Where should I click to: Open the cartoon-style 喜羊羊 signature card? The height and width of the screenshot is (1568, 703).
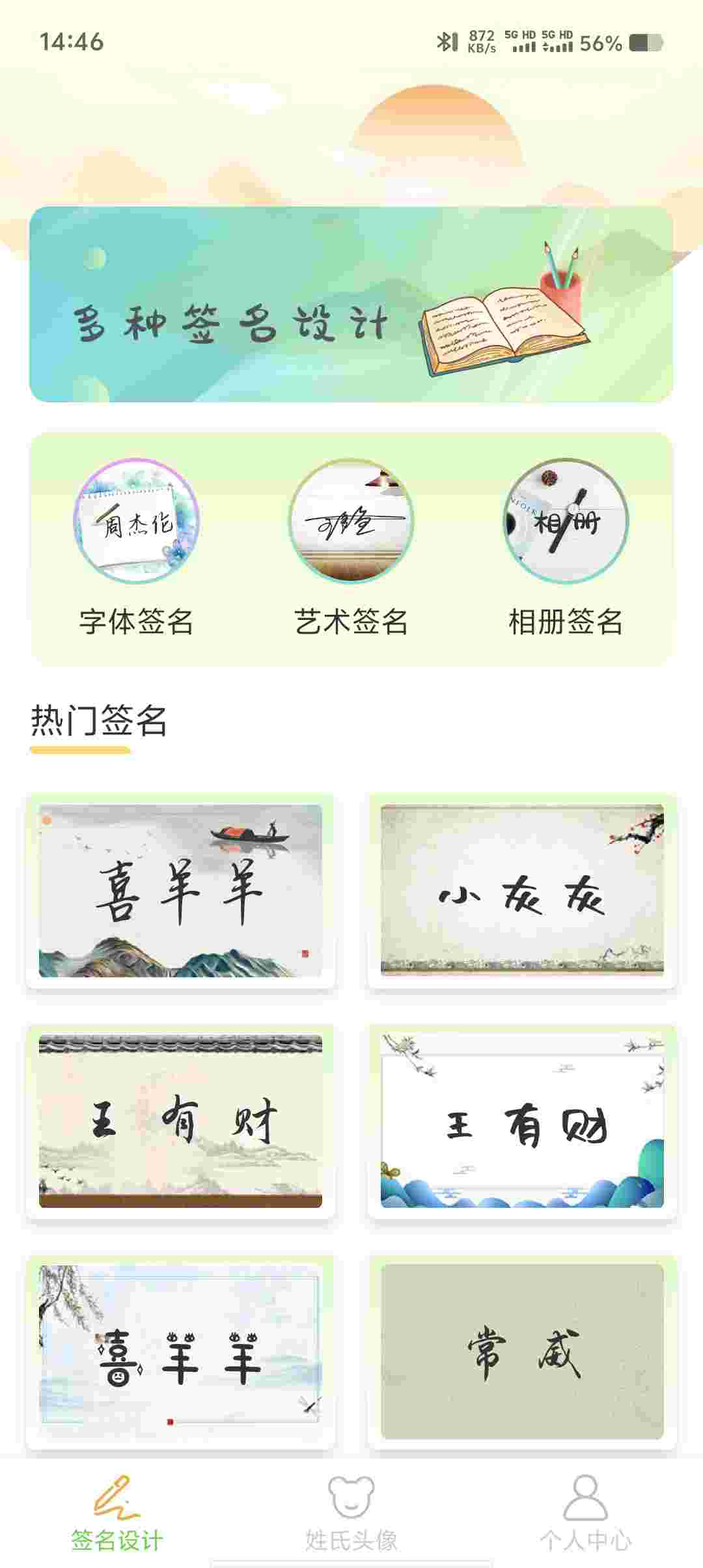180,1351
